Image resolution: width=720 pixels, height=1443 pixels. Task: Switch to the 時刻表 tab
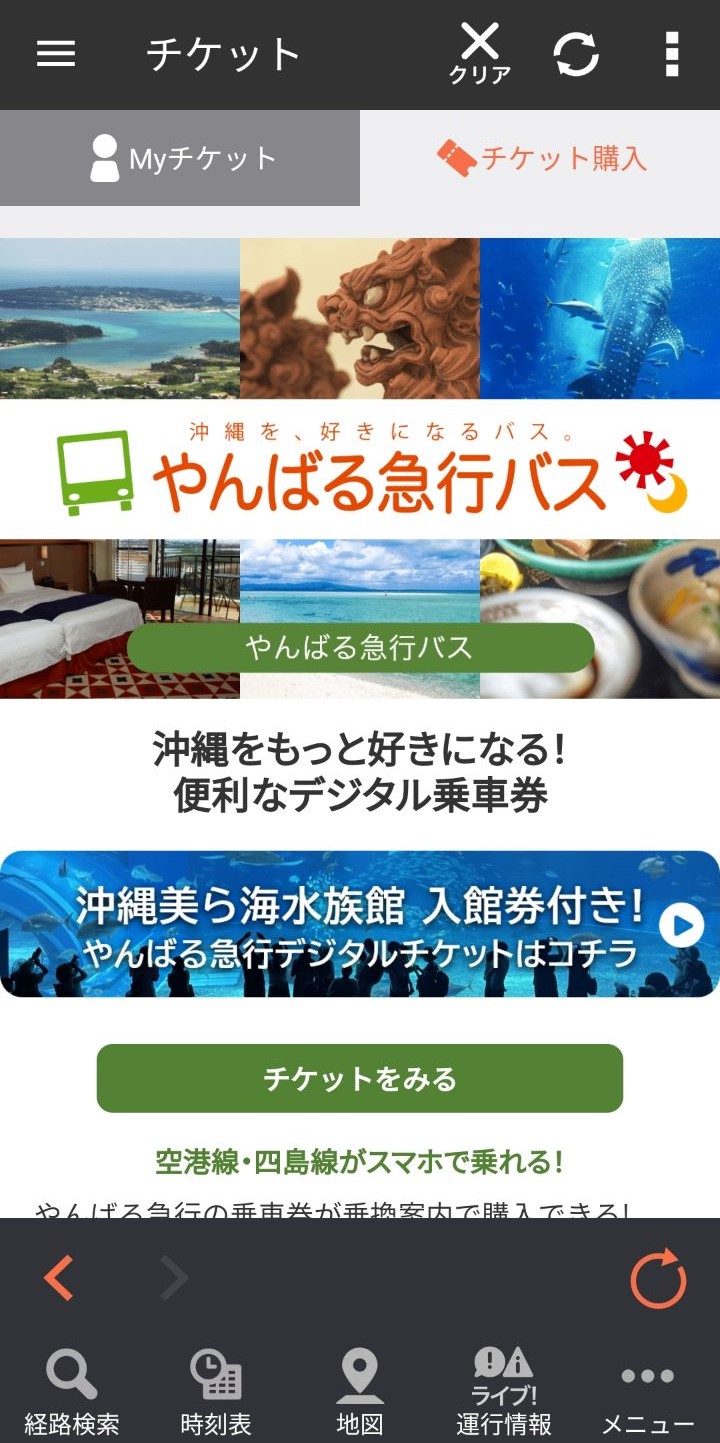216,1391
